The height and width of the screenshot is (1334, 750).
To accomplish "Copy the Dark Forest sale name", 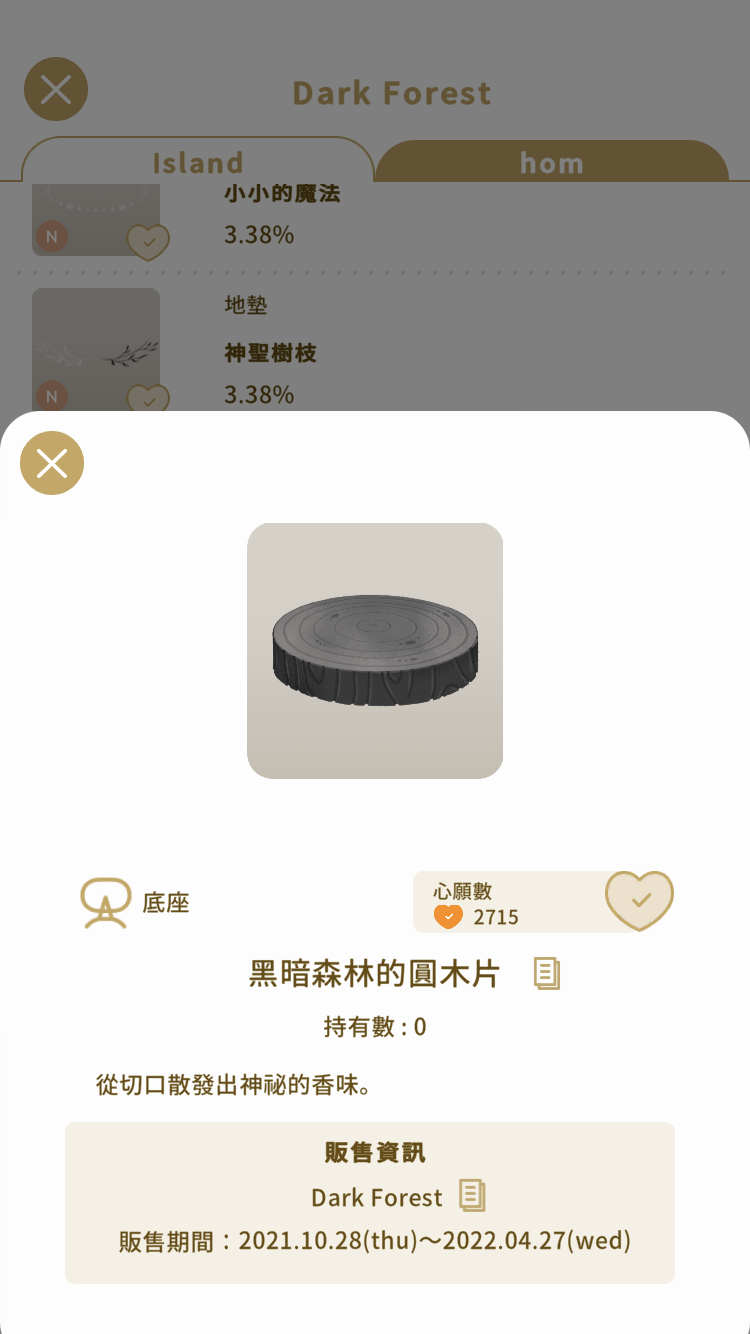I will tap(472, 1195).
